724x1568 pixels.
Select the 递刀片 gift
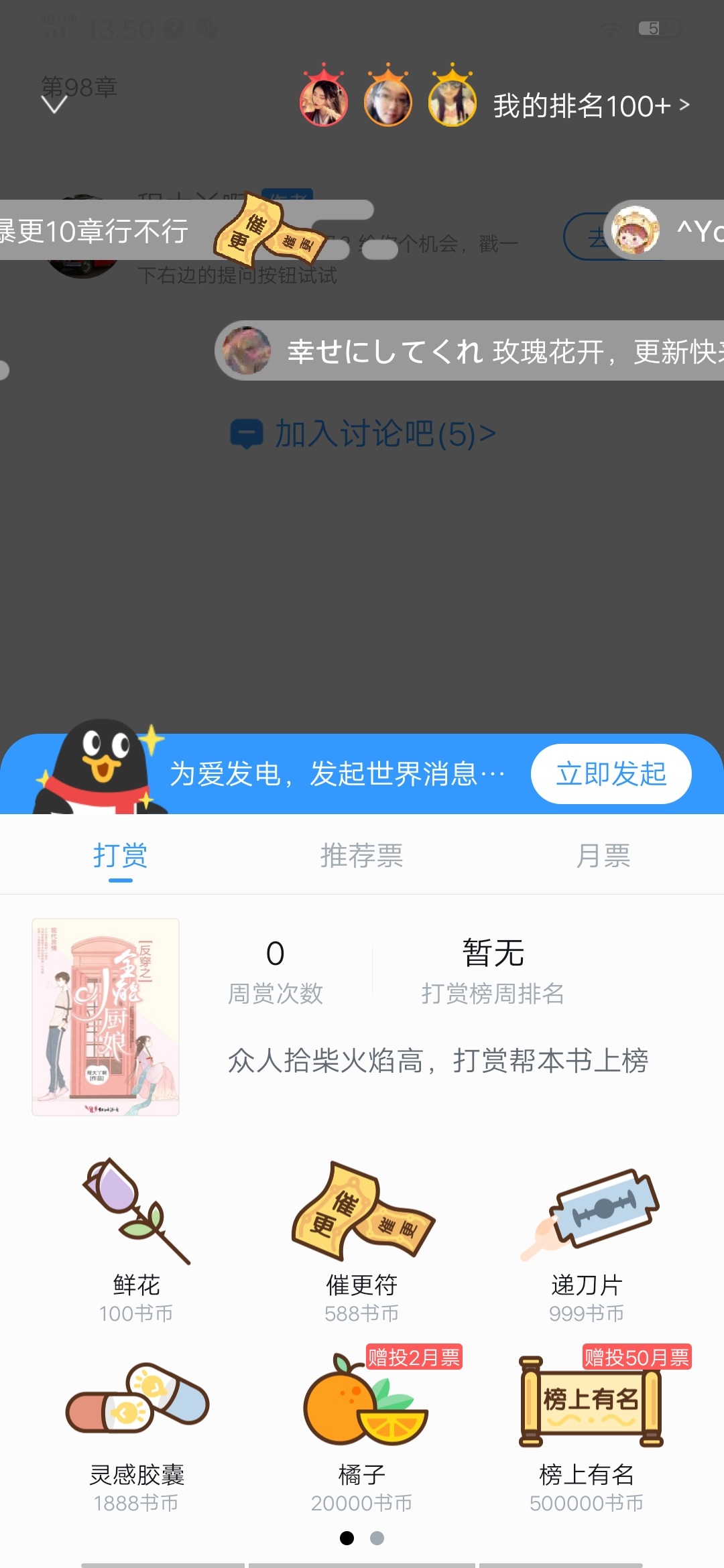point(587,1240)
